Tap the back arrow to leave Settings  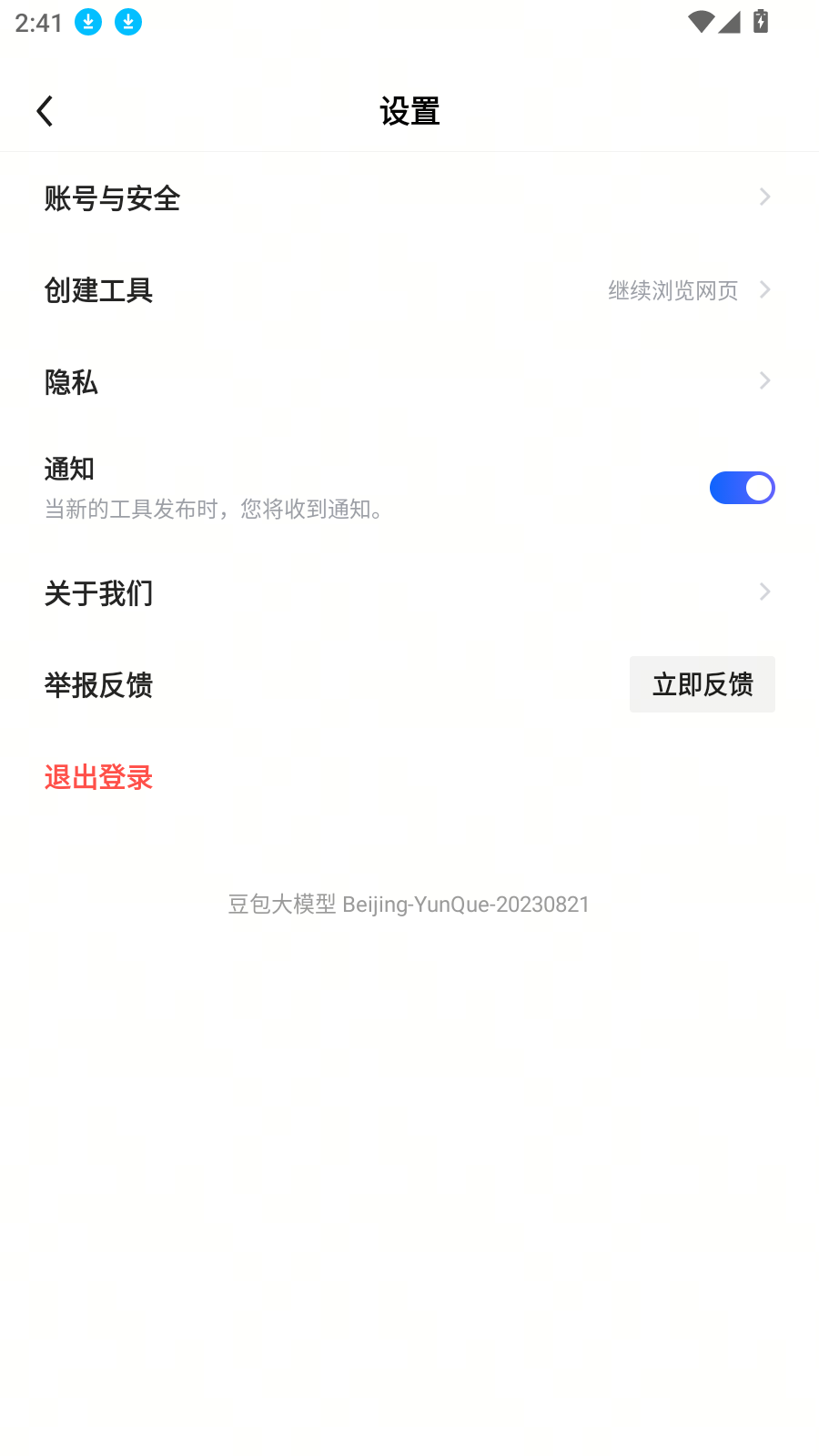45,110
